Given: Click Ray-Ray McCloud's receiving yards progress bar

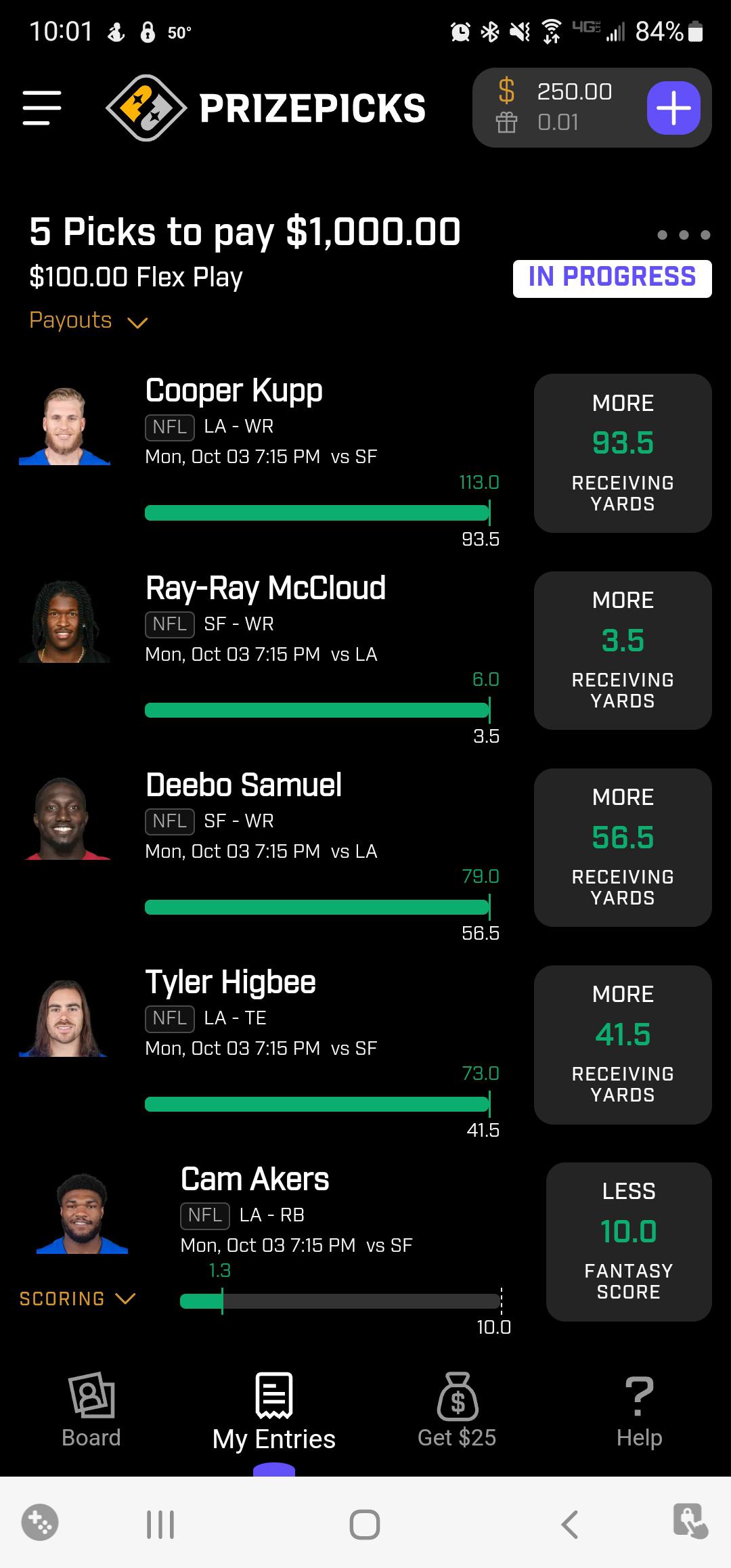Looking at the screenshot, I should coord(318,710).
